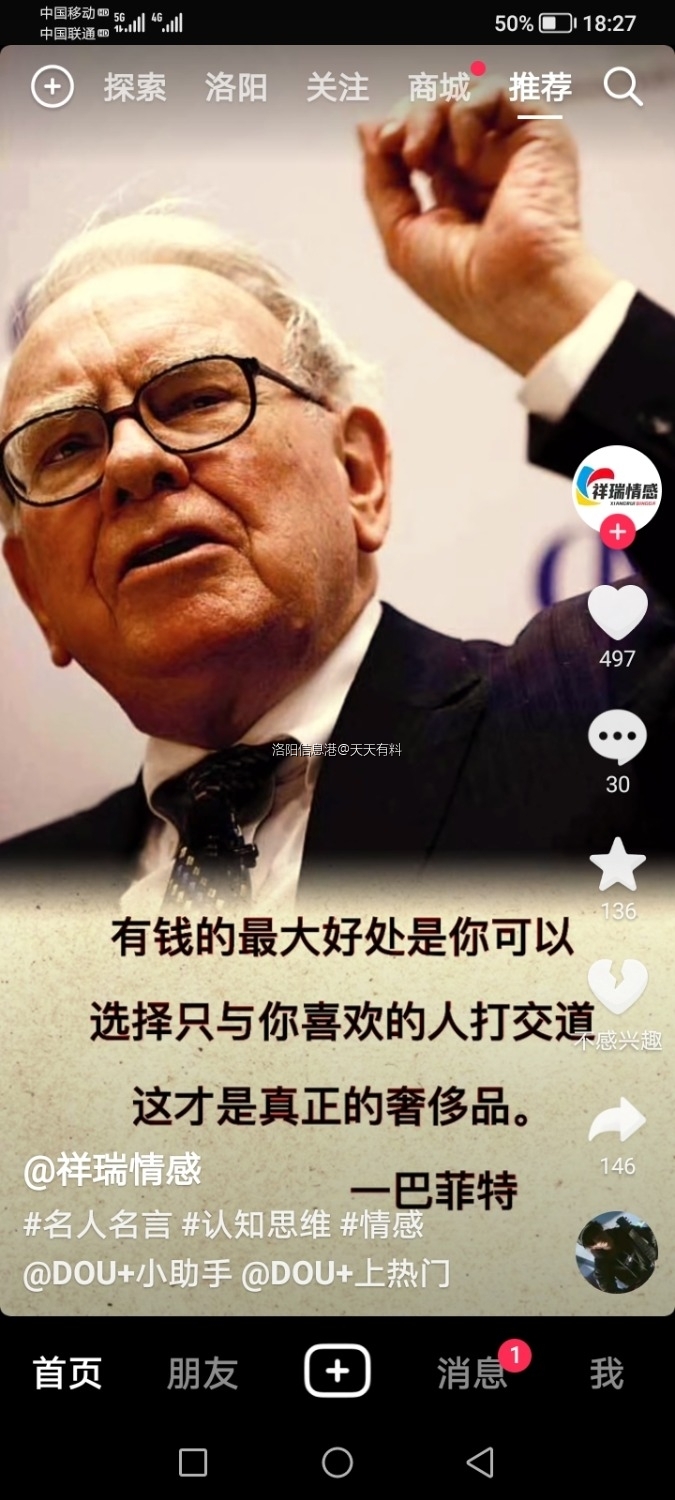This screenshot has height=1500, width=675.
Task: Open the spinning music disc
Action: 617,1252
